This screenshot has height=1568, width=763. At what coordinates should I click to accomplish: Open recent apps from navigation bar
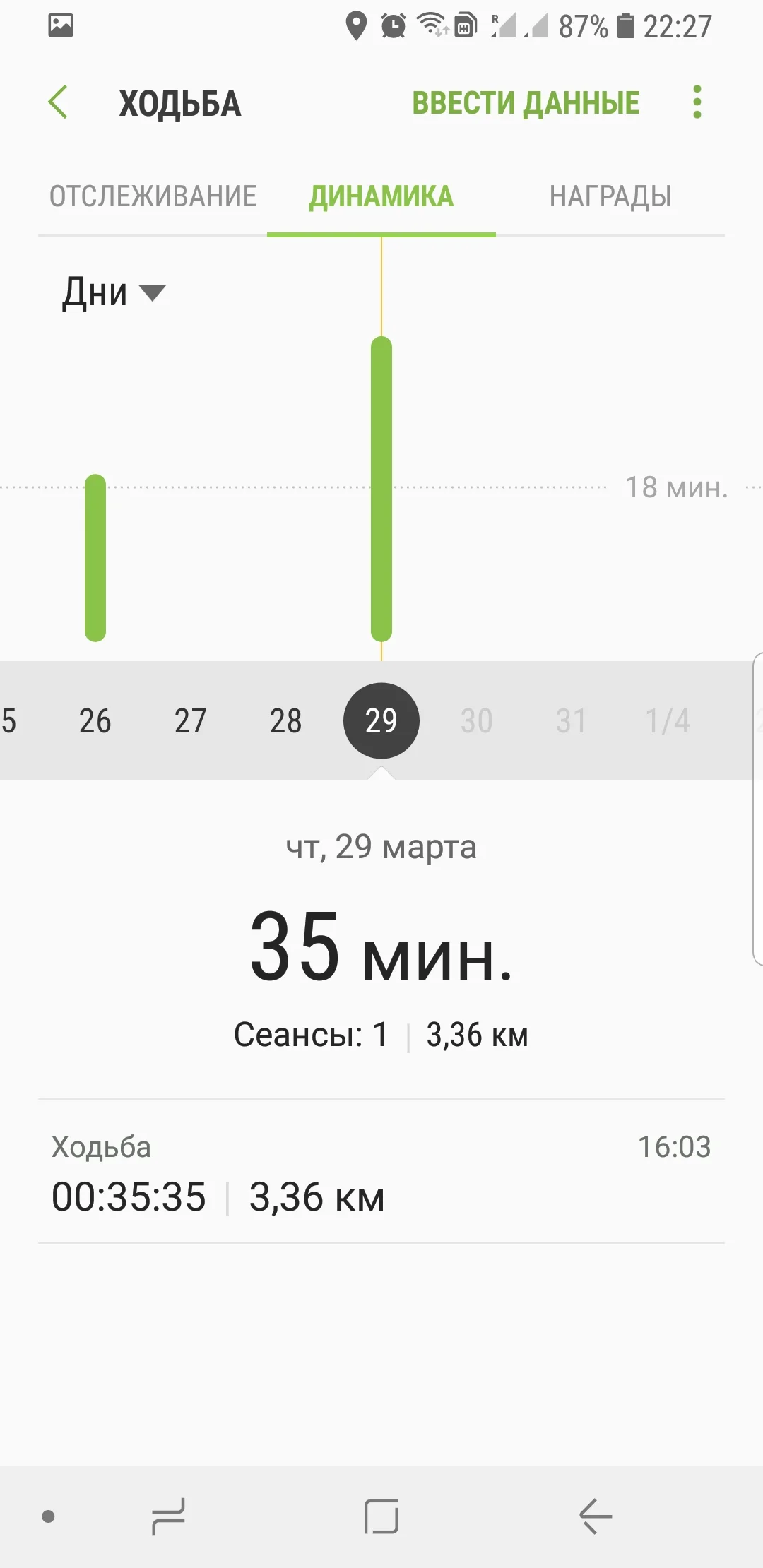pos(168,1516)
